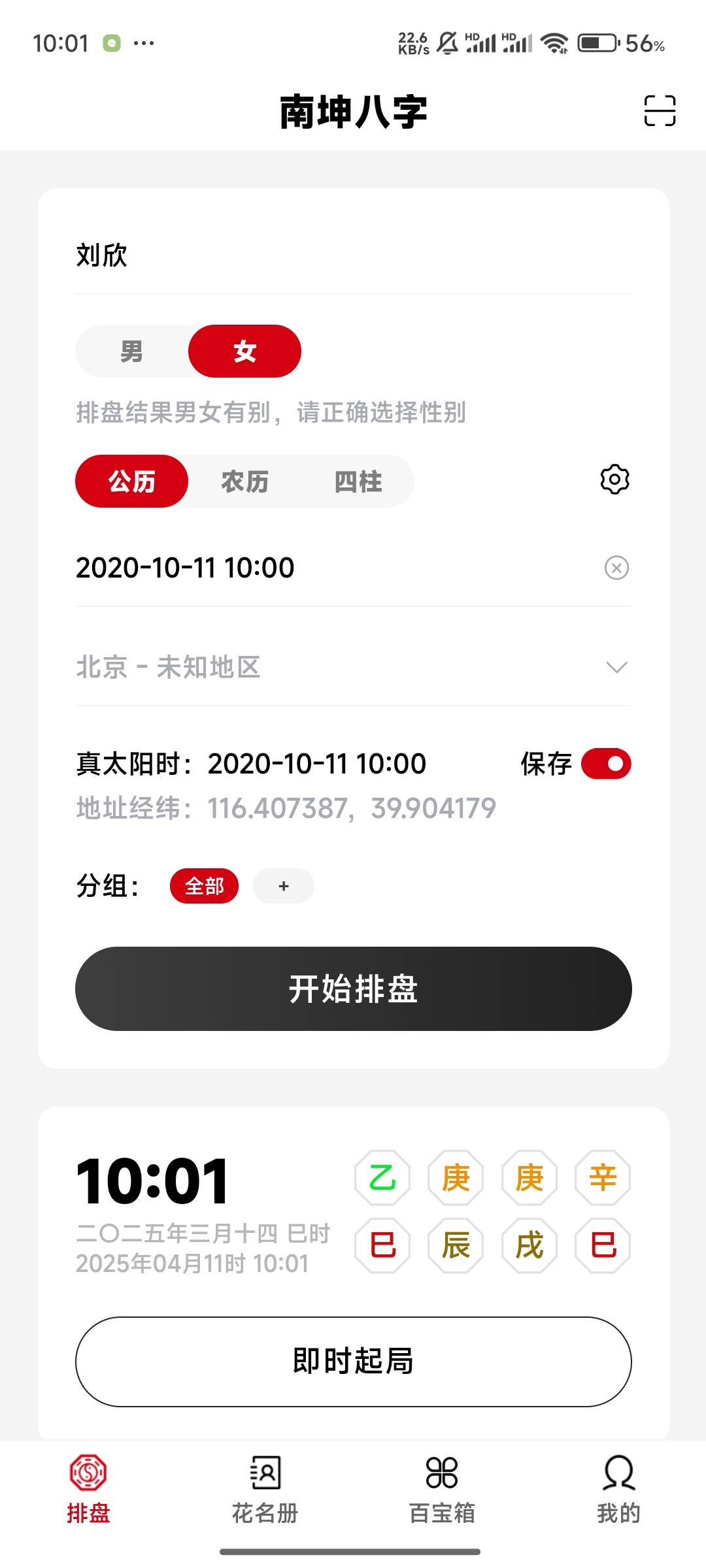Open the scan icon in the header
This screenshot has width=706, height=1568.
[660, 110]
